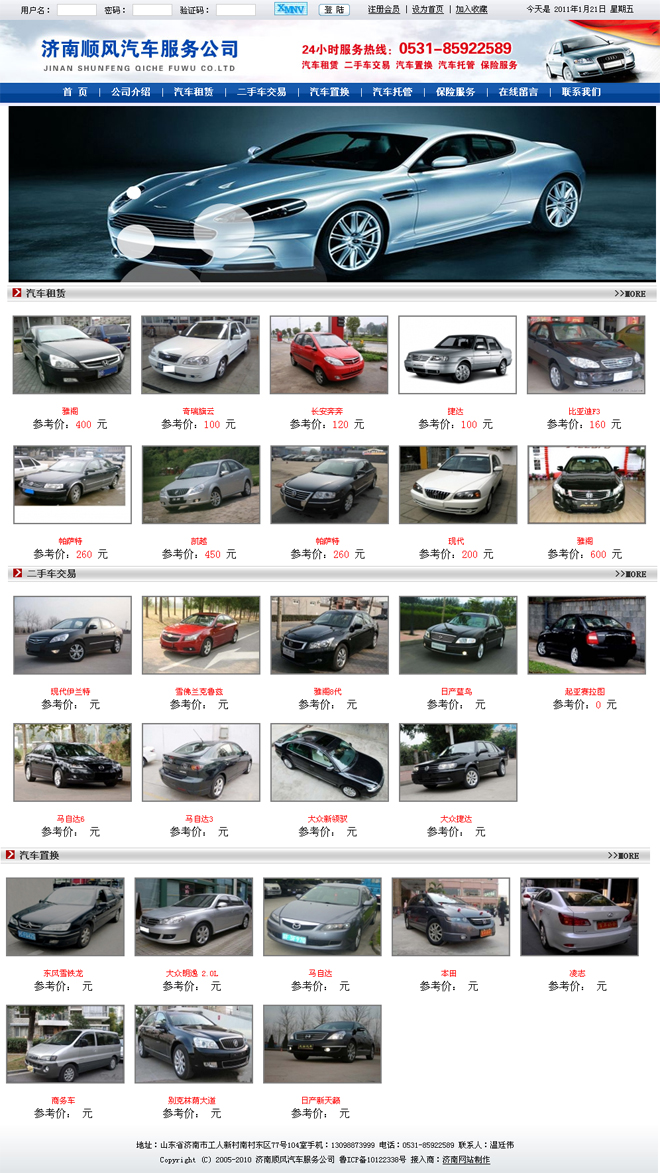Viewport: 660px width, 1173px height.
Task: Select the 设为首页 link
Action: 427,10
